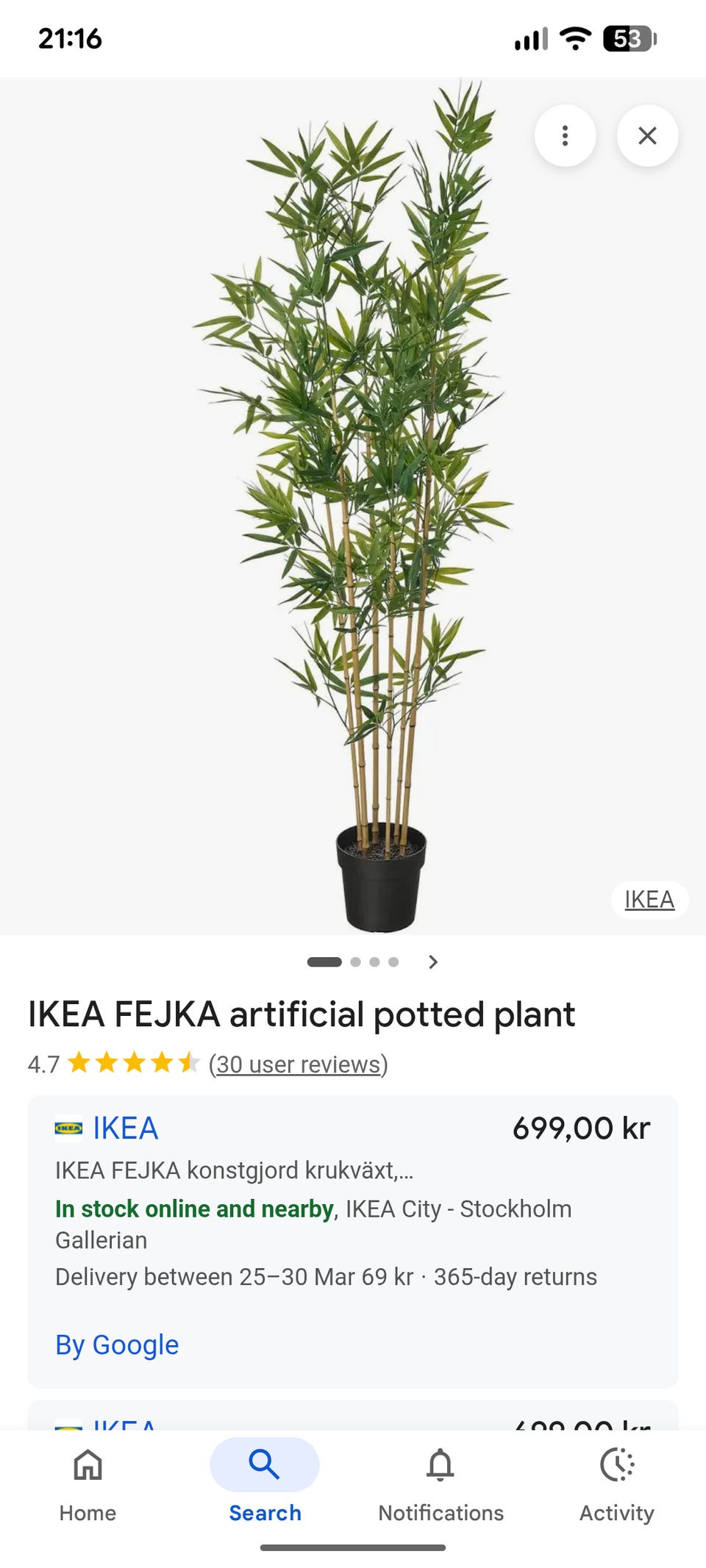Open the Notifications tab
This screenshot has height=1568, width=706.
pyautogui.click(x=441, y=1481)
